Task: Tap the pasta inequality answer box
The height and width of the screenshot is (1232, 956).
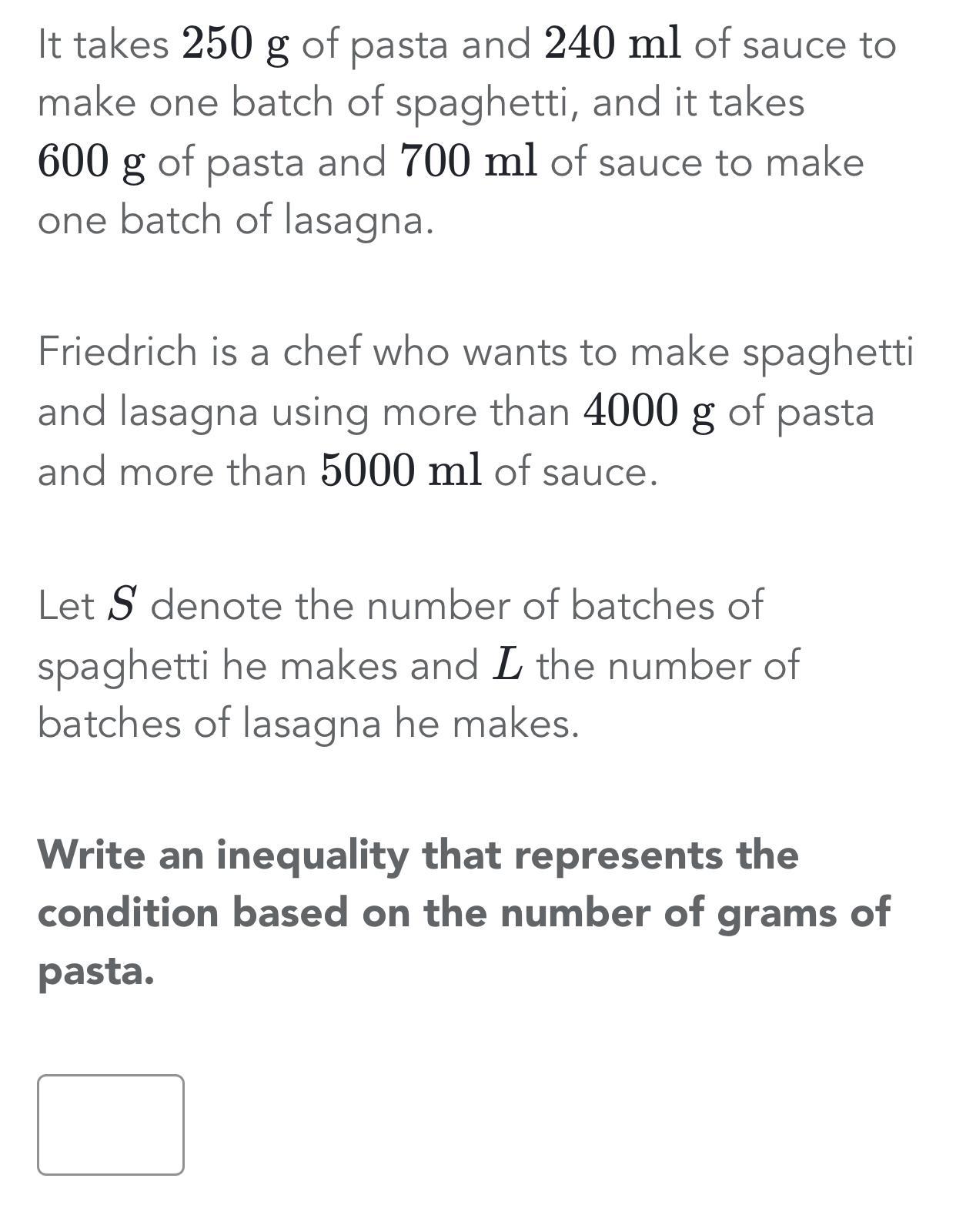Action: coord(111,1125)
